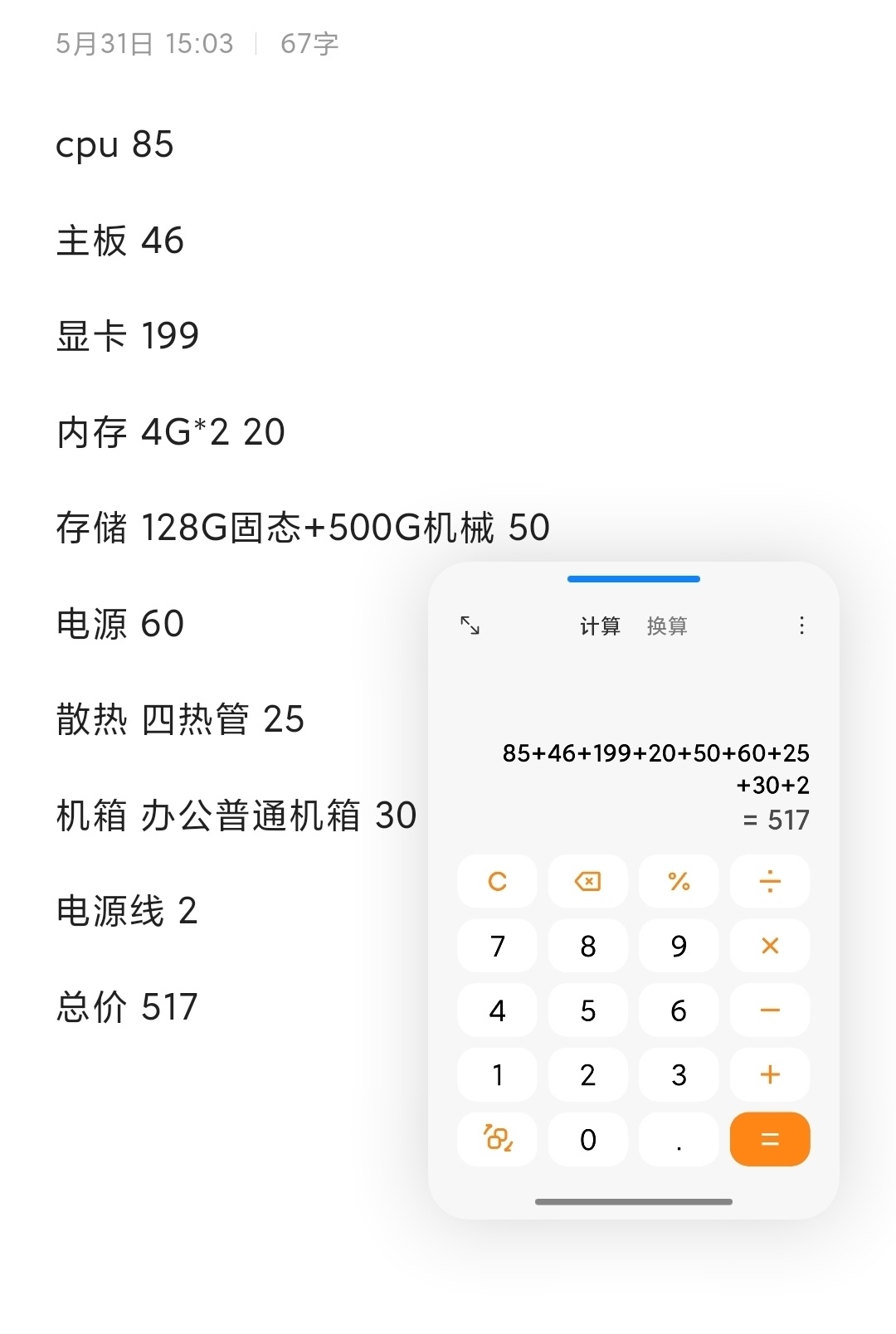Image resolution: width=896 pixels, height=1334 pixels.
Task: Enter the digit 0
Action: 588,1139
